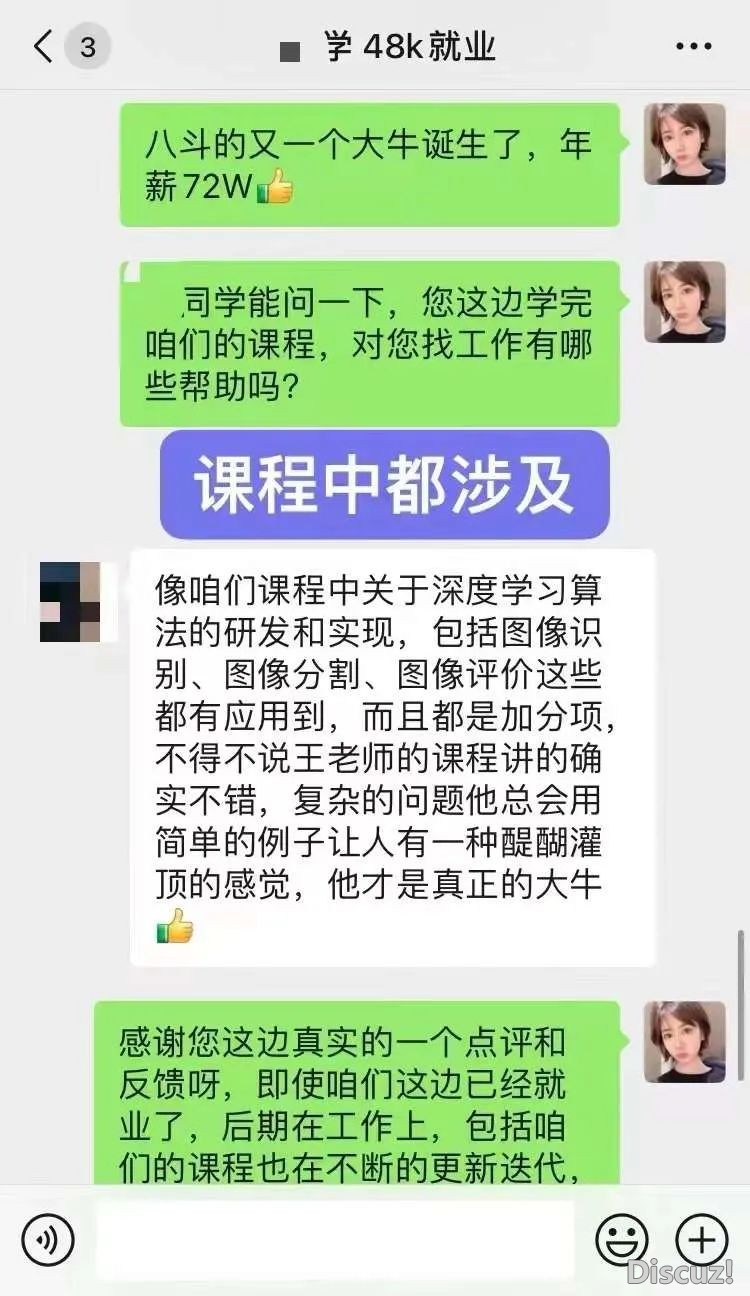Focus the message text field

pos(335,1240)
